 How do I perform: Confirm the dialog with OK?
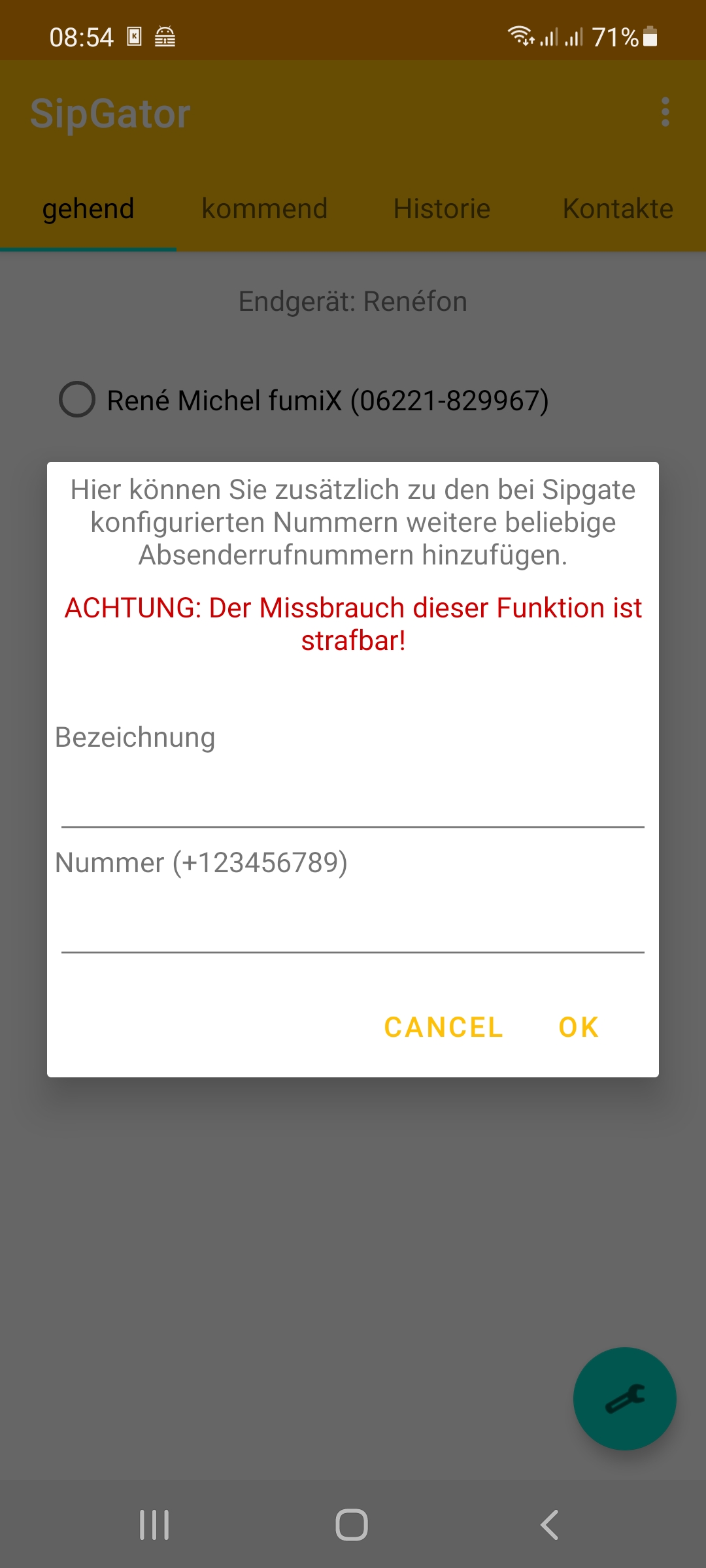[579, 1027]
